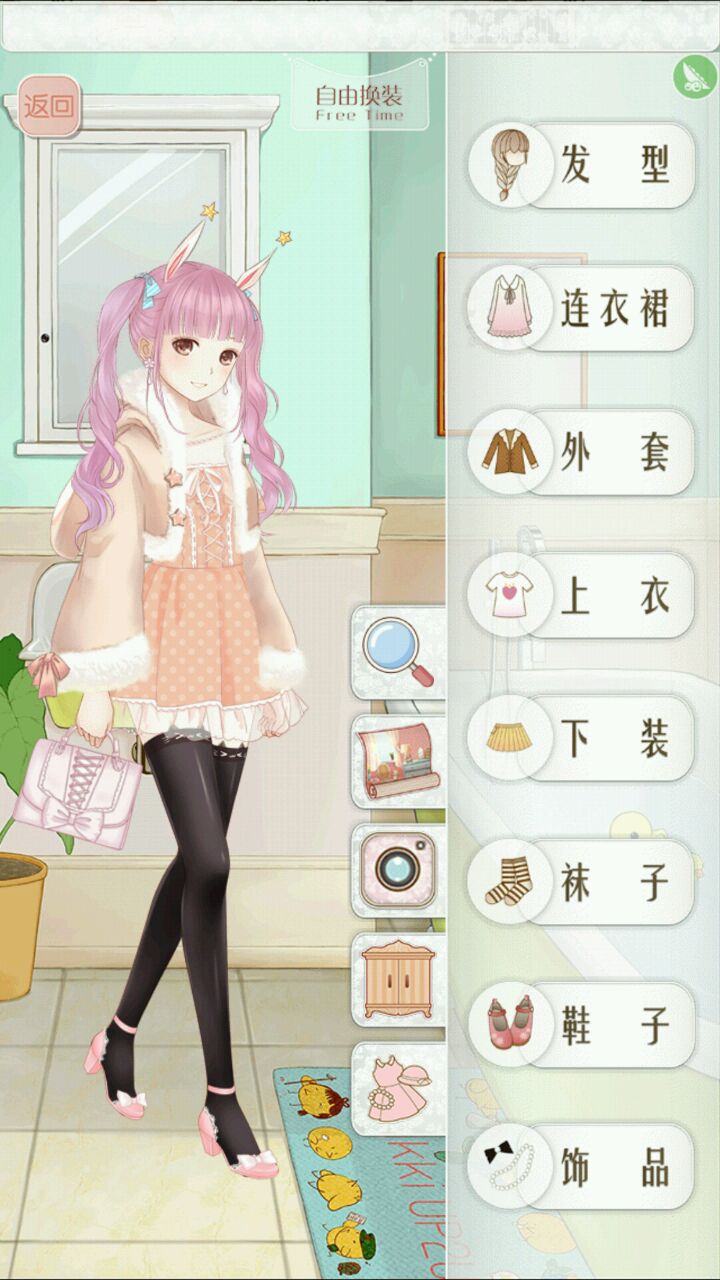
Task: Open the wardrobe closet icon
Action: click(400, 979)
